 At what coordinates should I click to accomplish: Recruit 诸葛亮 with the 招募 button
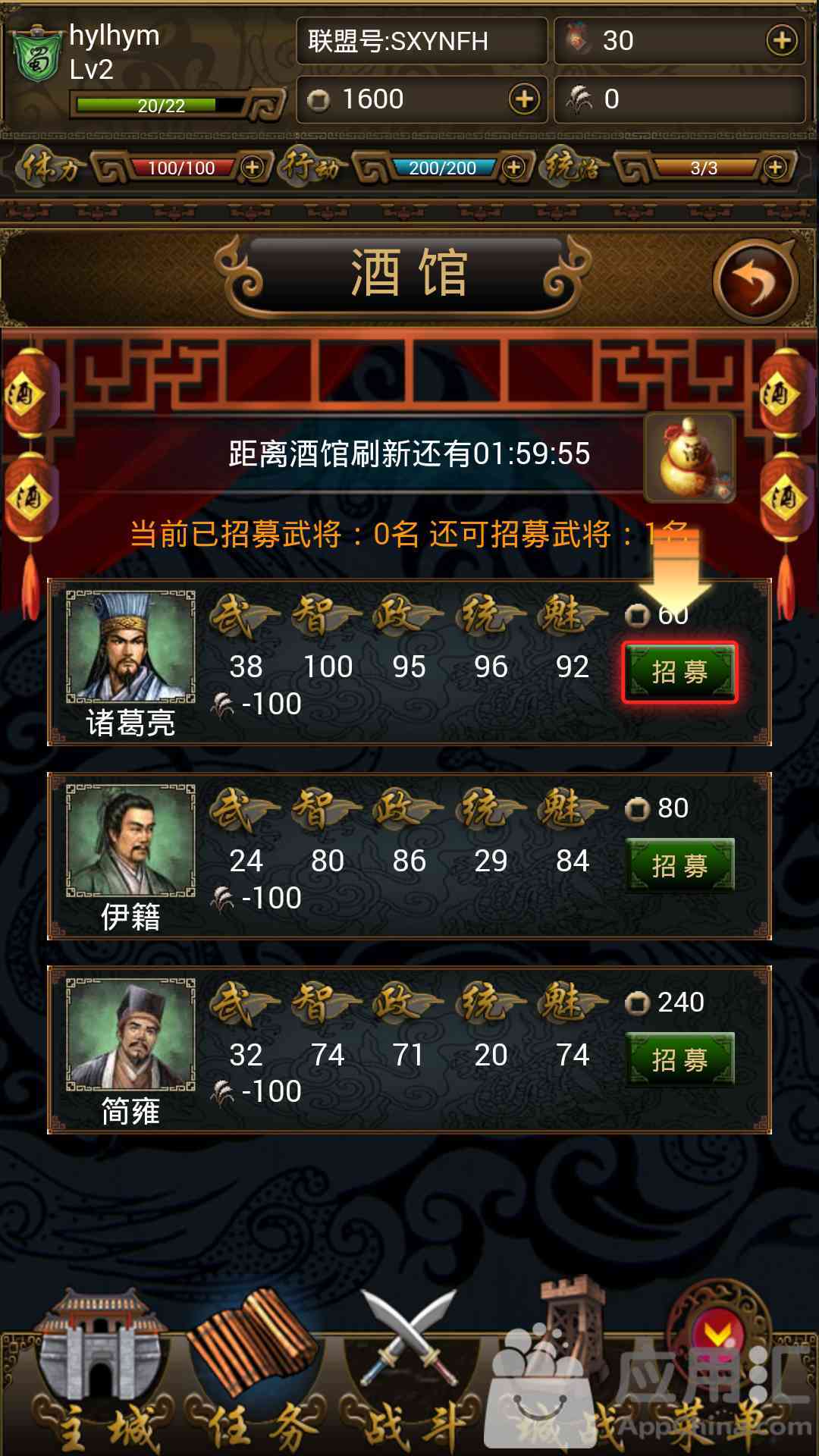[679, 672]
